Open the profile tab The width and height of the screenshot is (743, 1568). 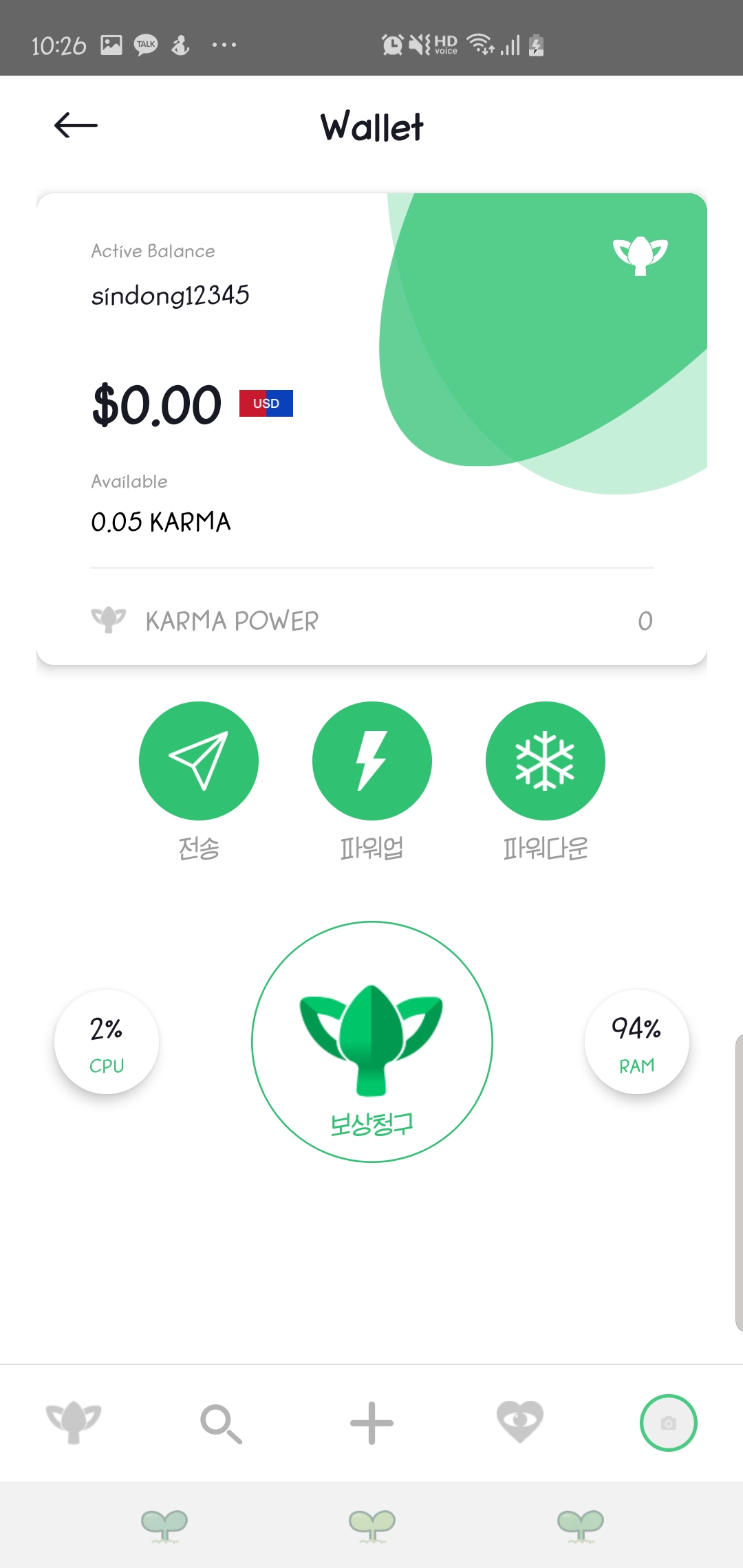point(668,1422)
